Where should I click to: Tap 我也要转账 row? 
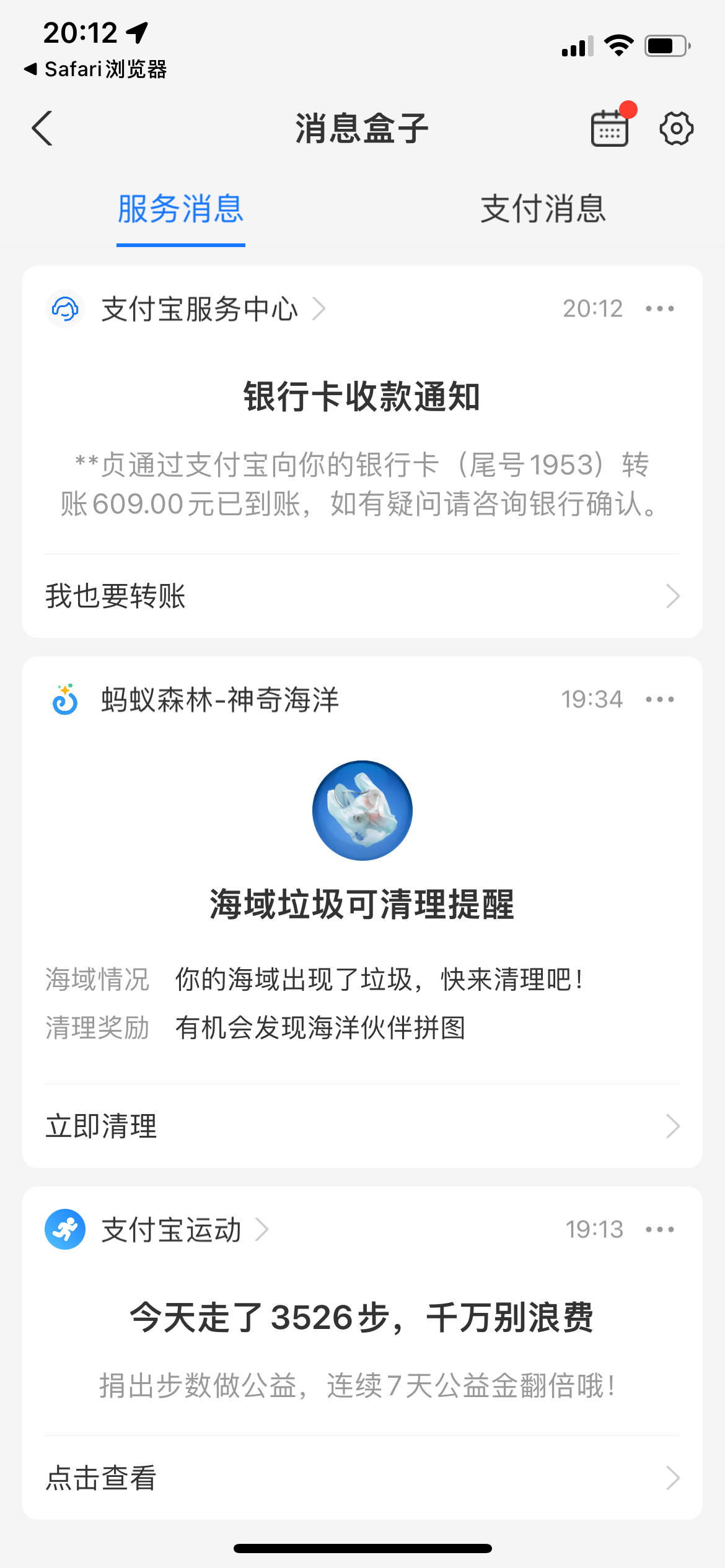click(x=362, y=596)
